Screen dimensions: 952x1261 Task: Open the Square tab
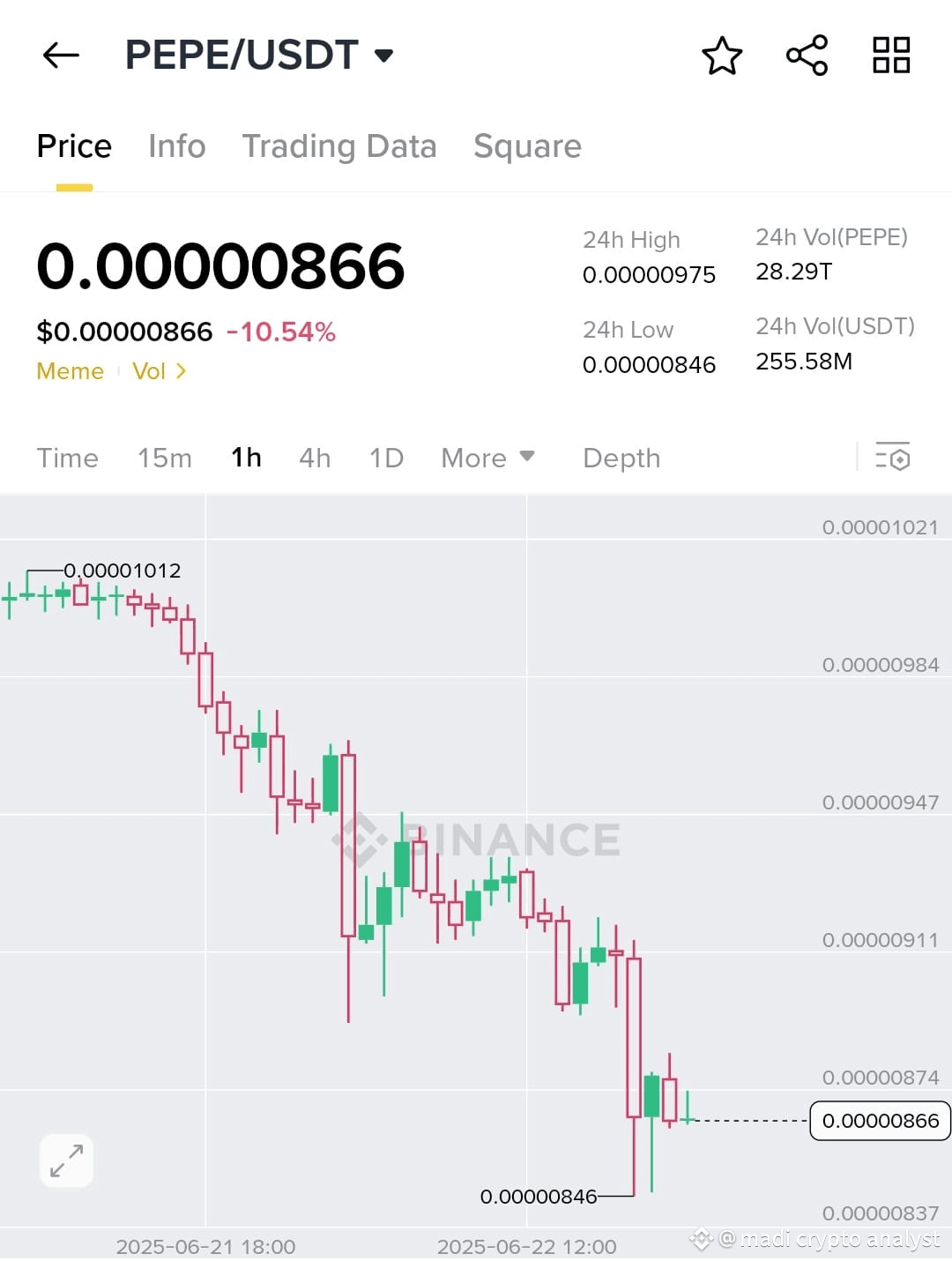coord(527,146)
